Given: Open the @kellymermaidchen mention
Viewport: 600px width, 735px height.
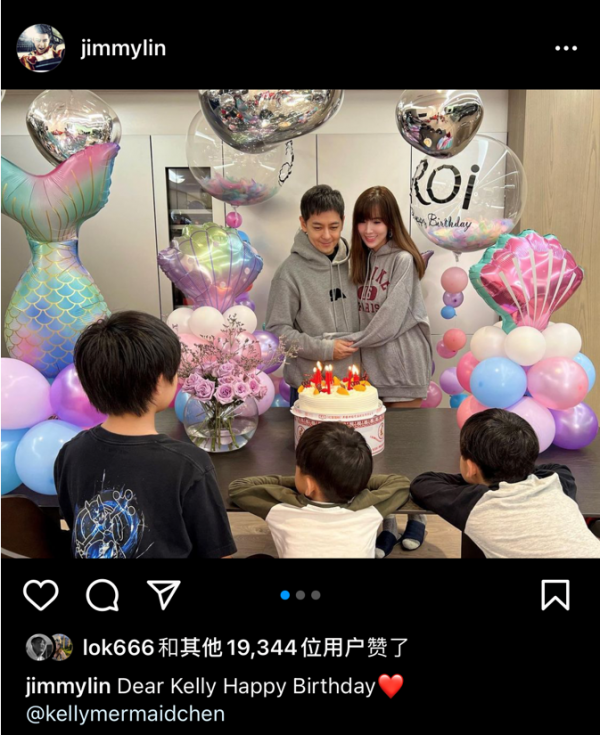Looking at the screenshot, I should pos(125,714).
